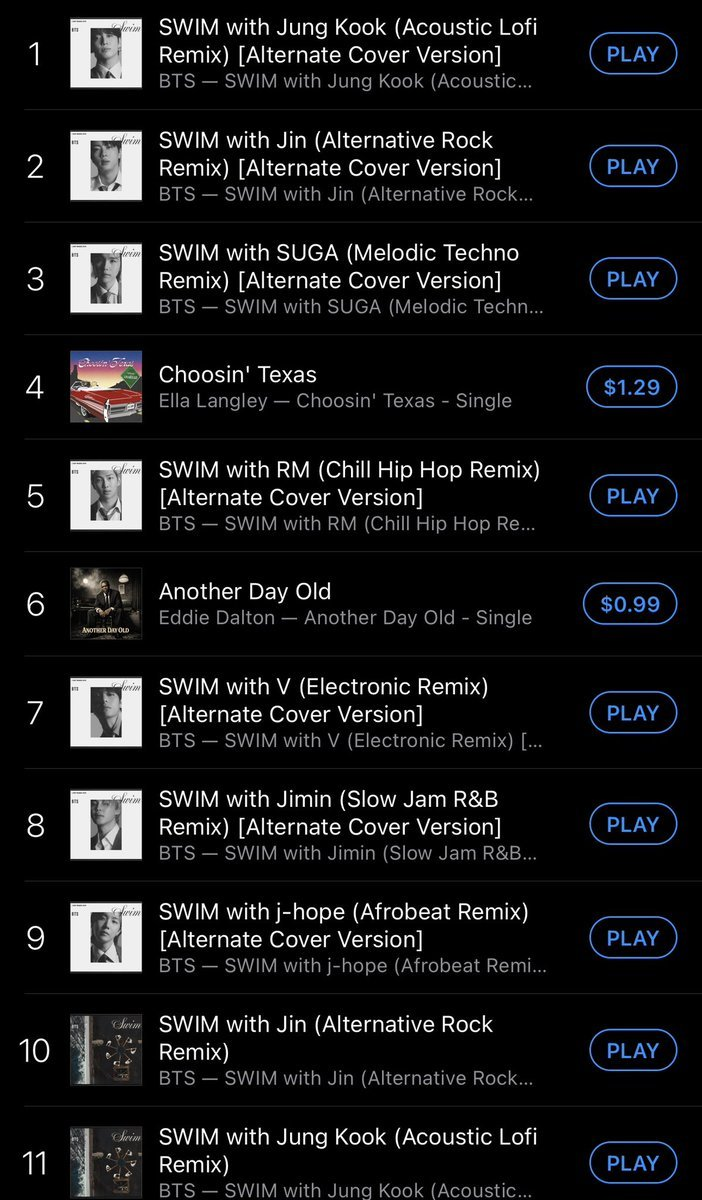
Task: View details for SWIM with RM Chill Hip Hop Remix
Action: (x=349, y=483)
